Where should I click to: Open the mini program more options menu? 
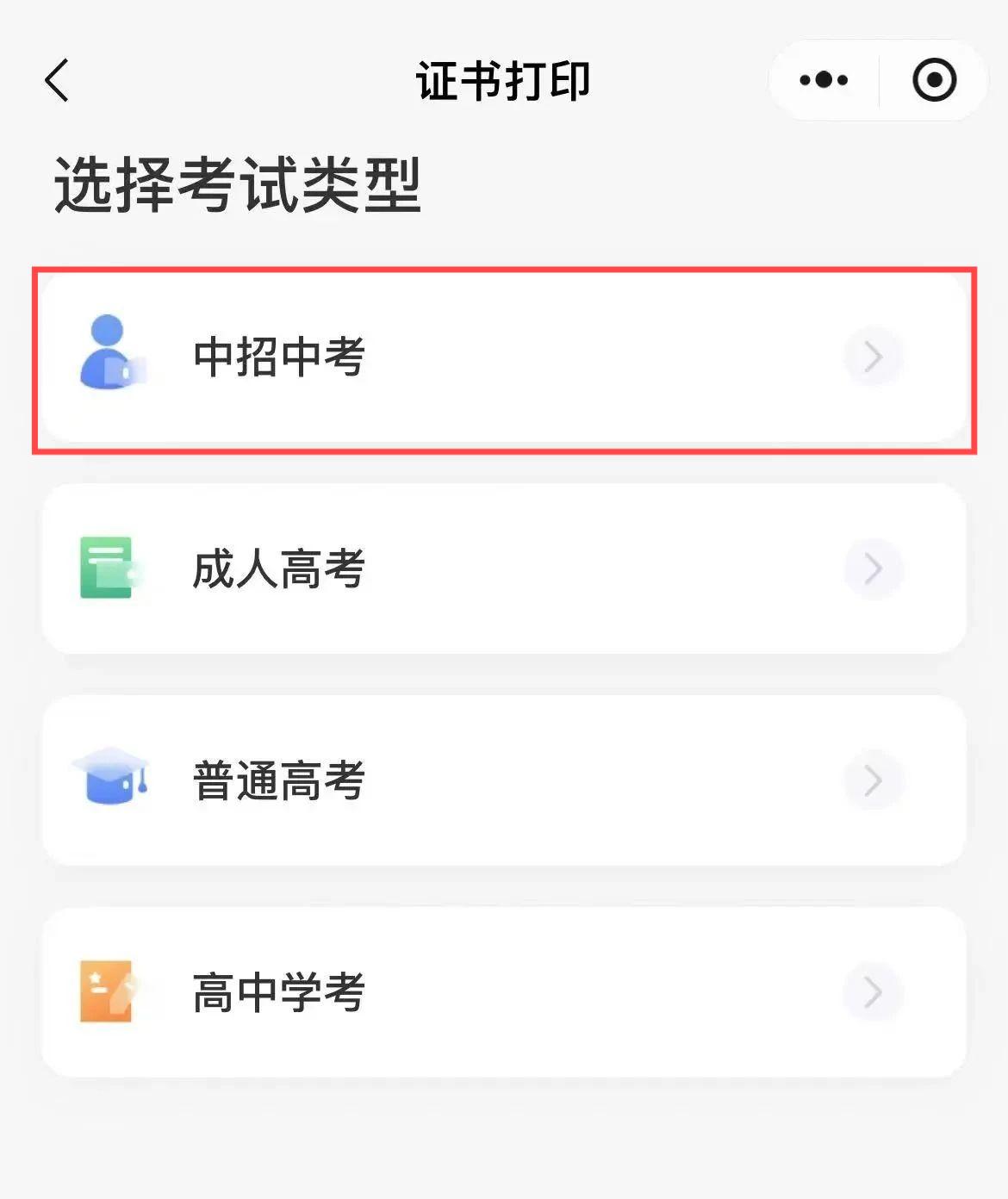coord(824,80)
